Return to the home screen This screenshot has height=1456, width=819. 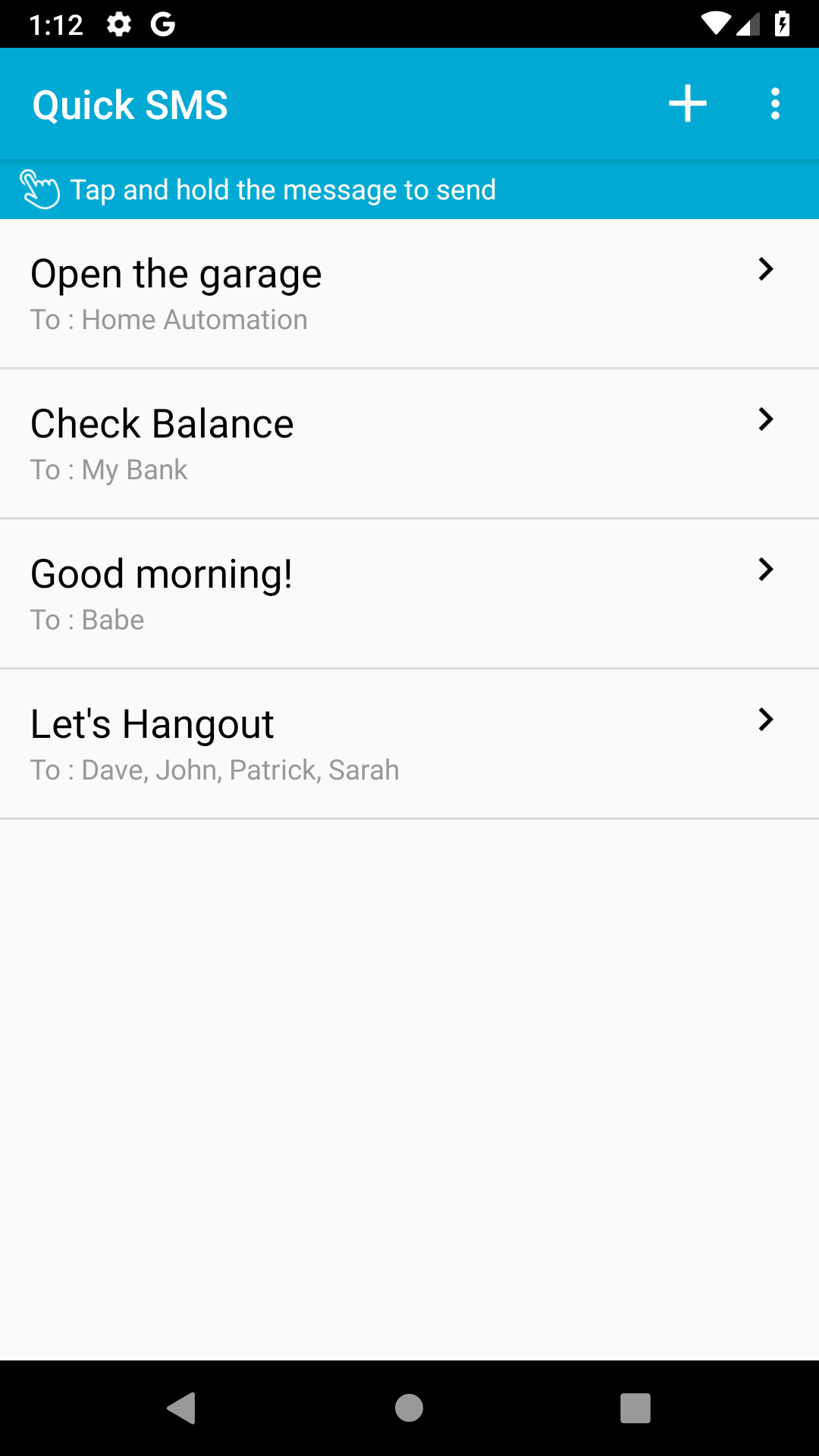(409, 1408)
